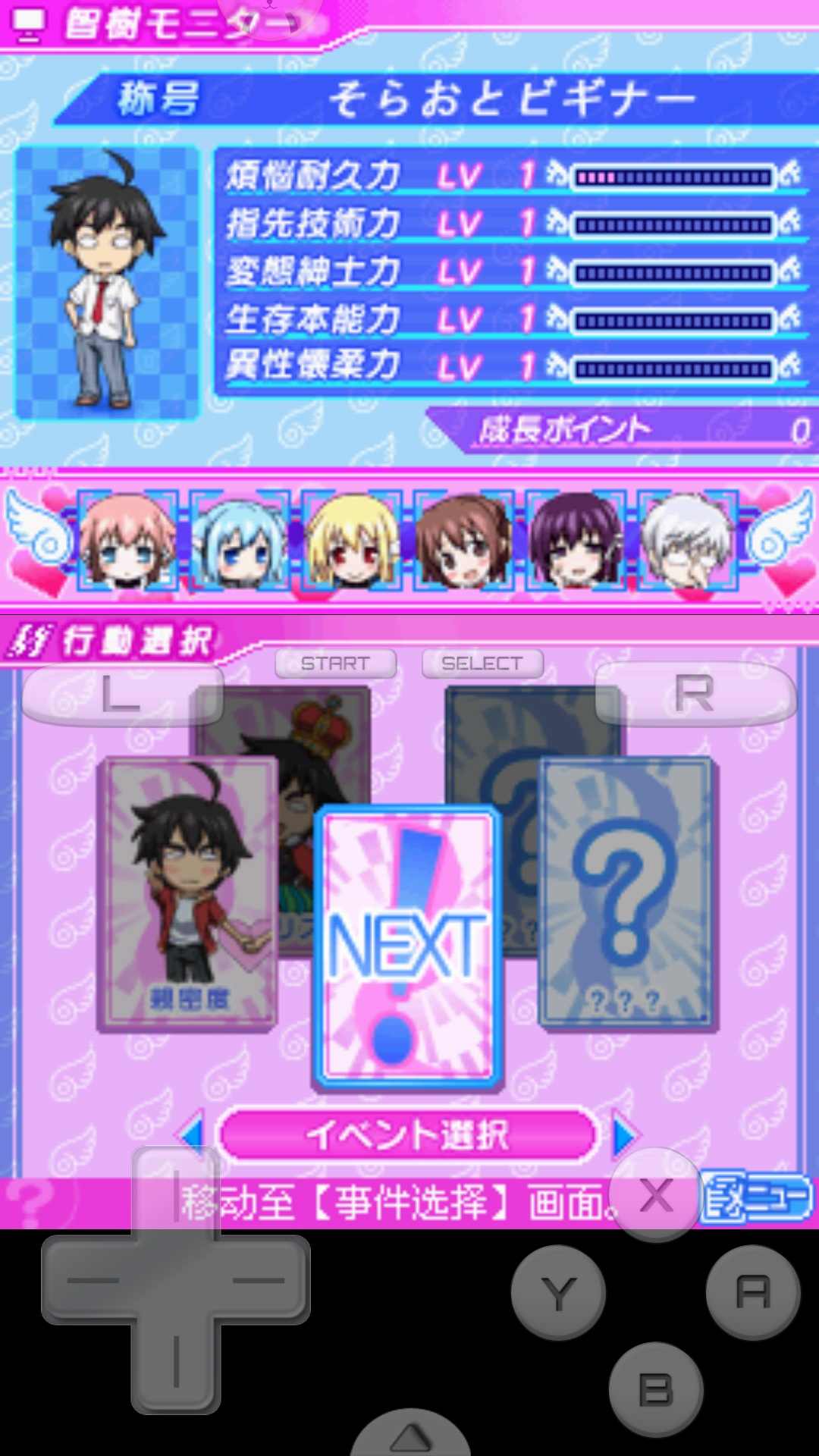Expand the emulator menu arrow at bottom
819x1456 pixels.
tap(409, 1436)
